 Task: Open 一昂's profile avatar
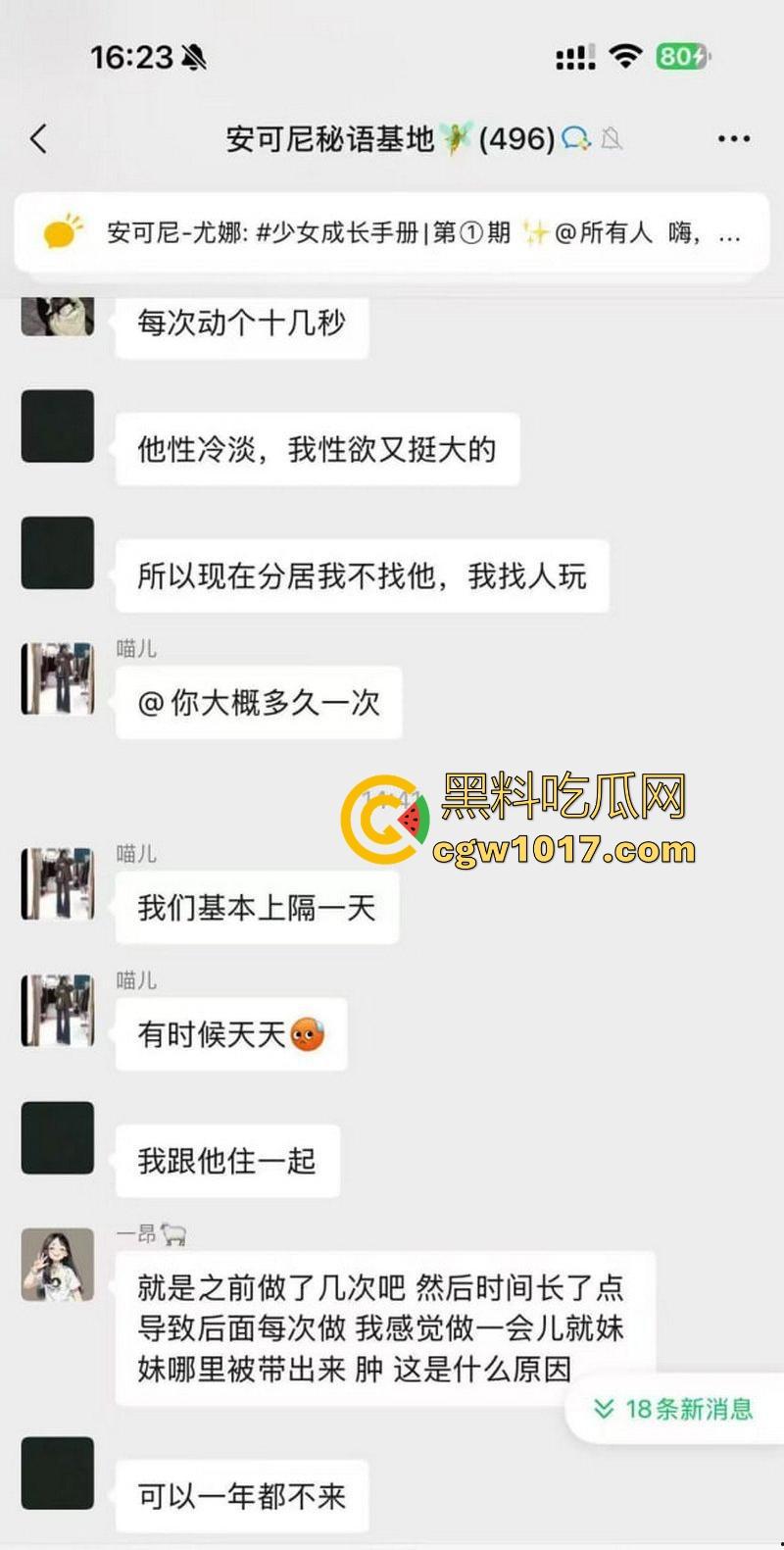pyautogui.click(x=58, y=1264)
